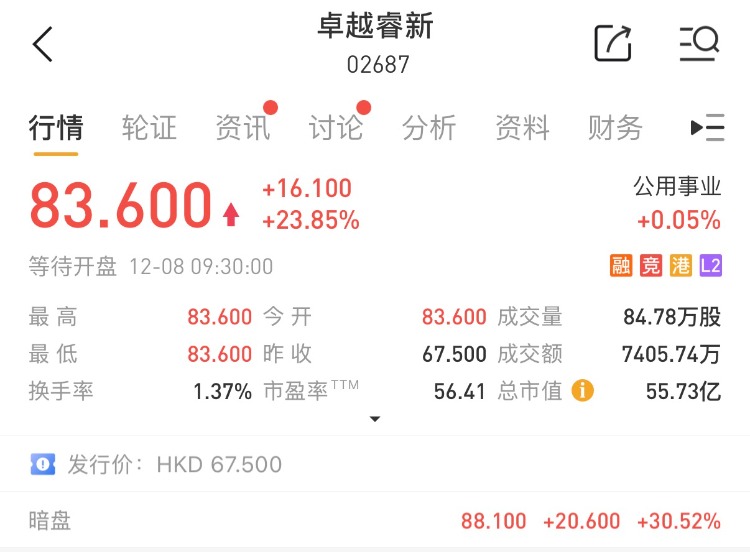Select the 行情 tab

[x=56, y=128]
